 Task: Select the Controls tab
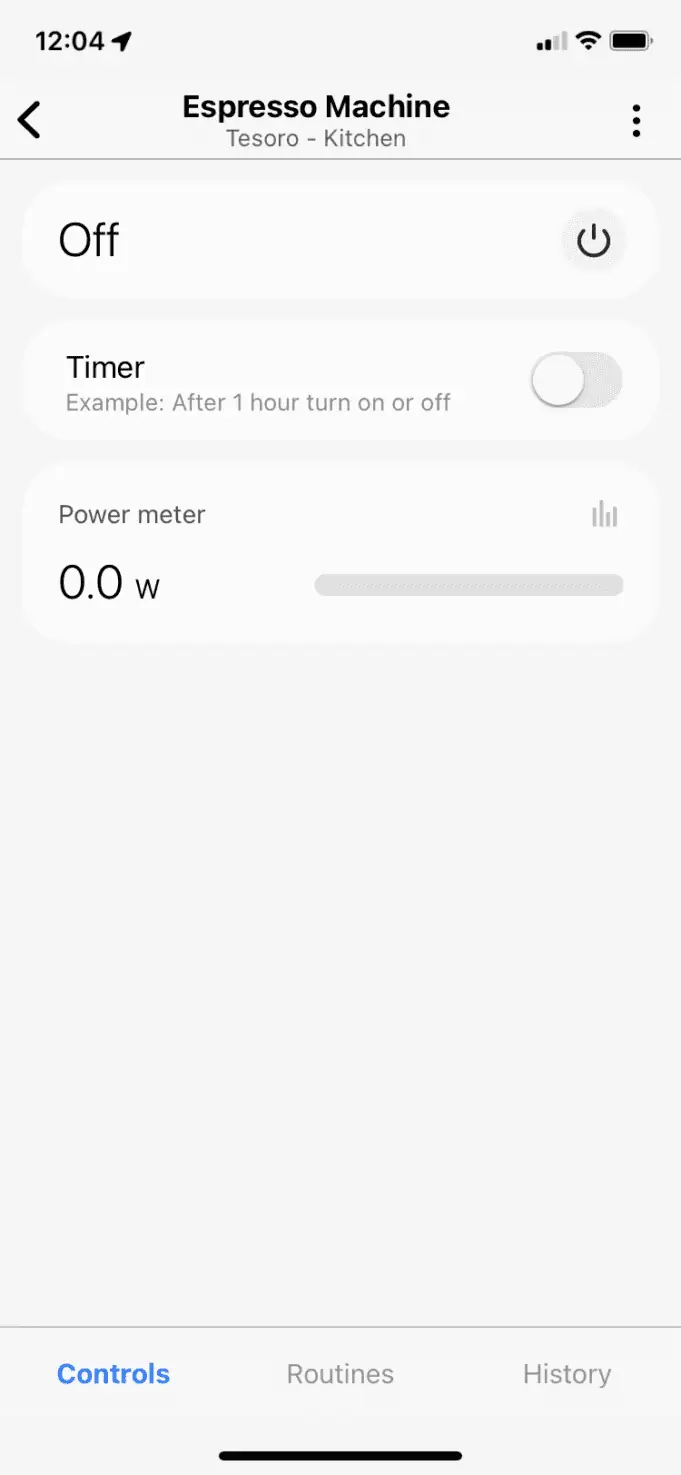point(113,1374)
